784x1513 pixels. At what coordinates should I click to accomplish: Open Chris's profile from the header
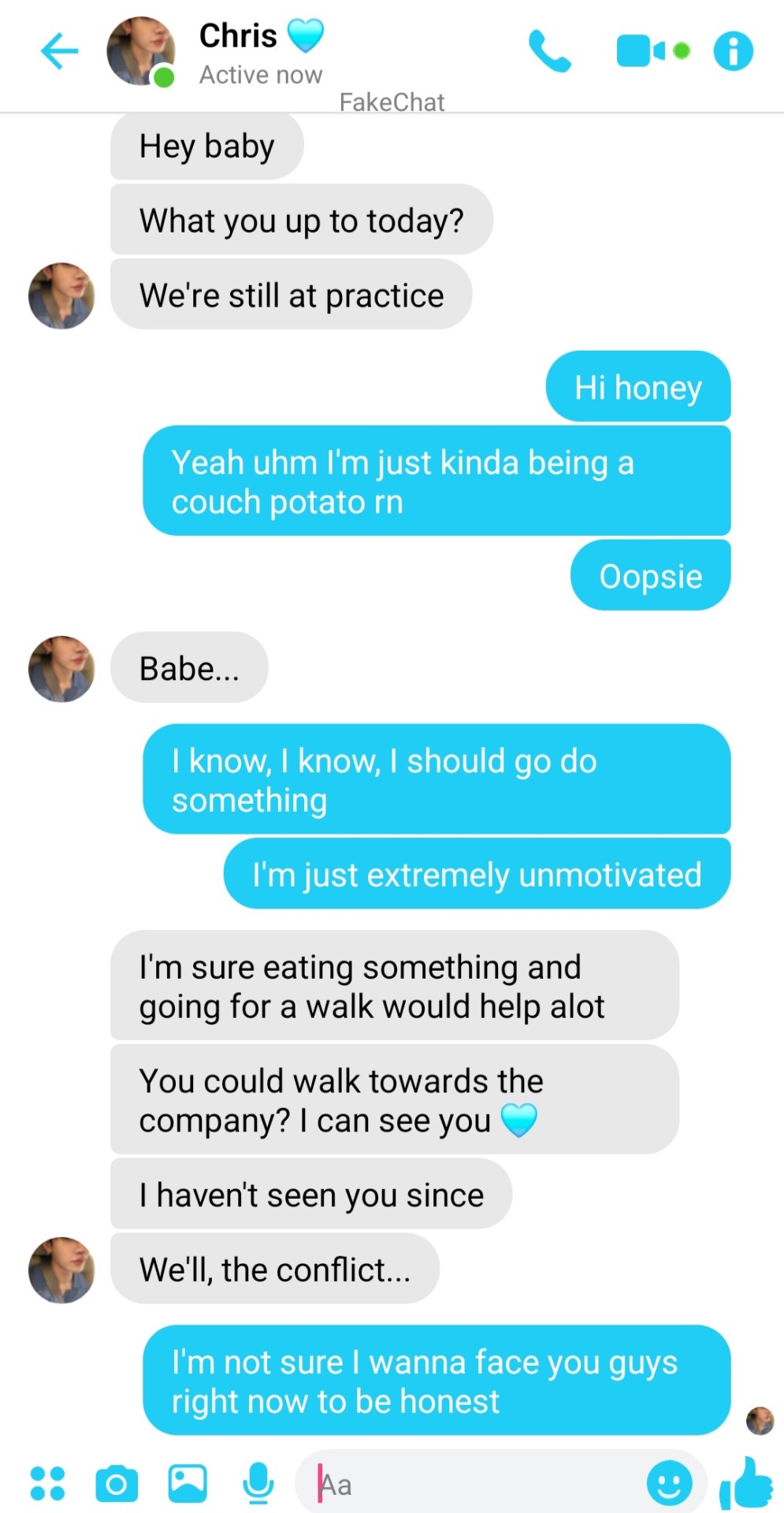236,52
